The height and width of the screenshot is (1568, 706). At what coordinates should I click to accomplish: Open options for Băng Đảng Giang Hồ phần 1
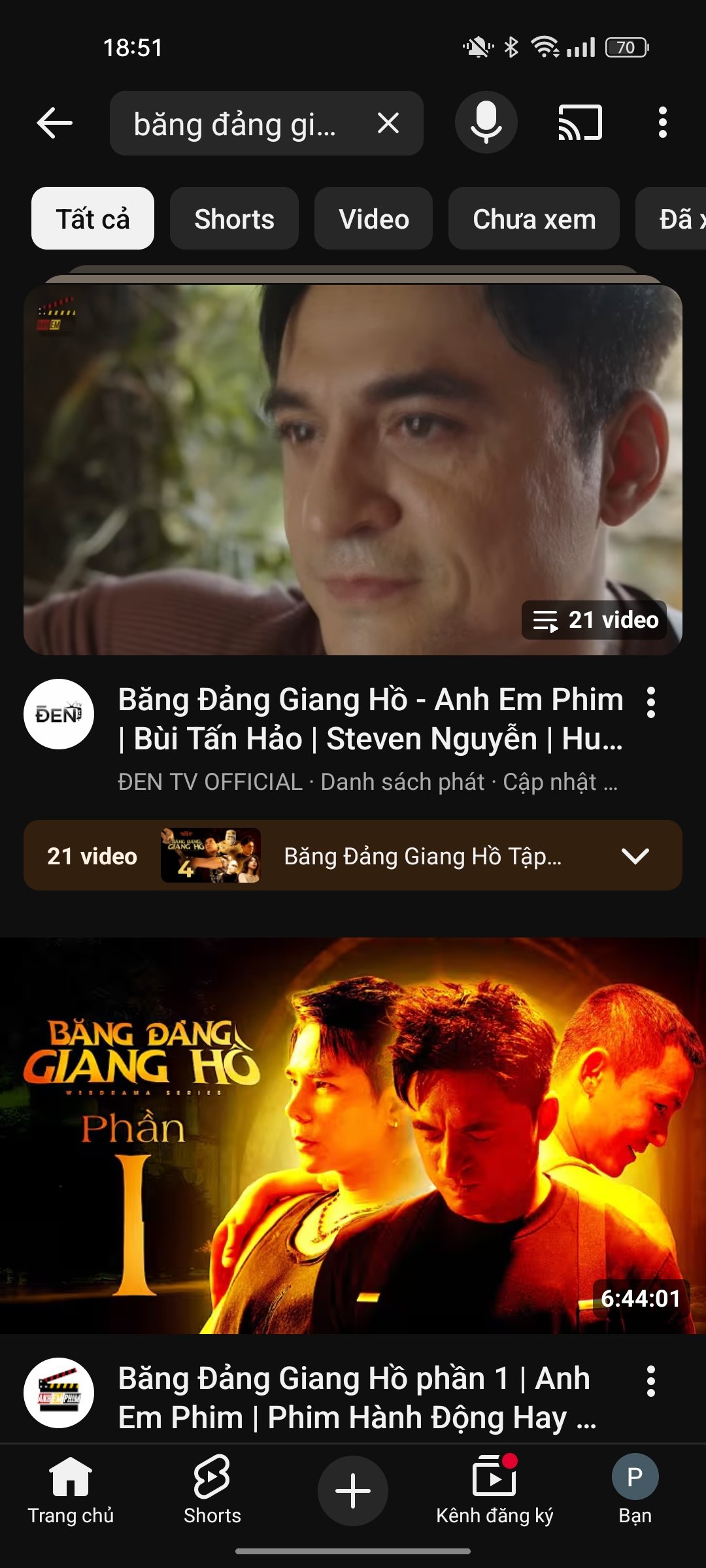(650, 1381)
